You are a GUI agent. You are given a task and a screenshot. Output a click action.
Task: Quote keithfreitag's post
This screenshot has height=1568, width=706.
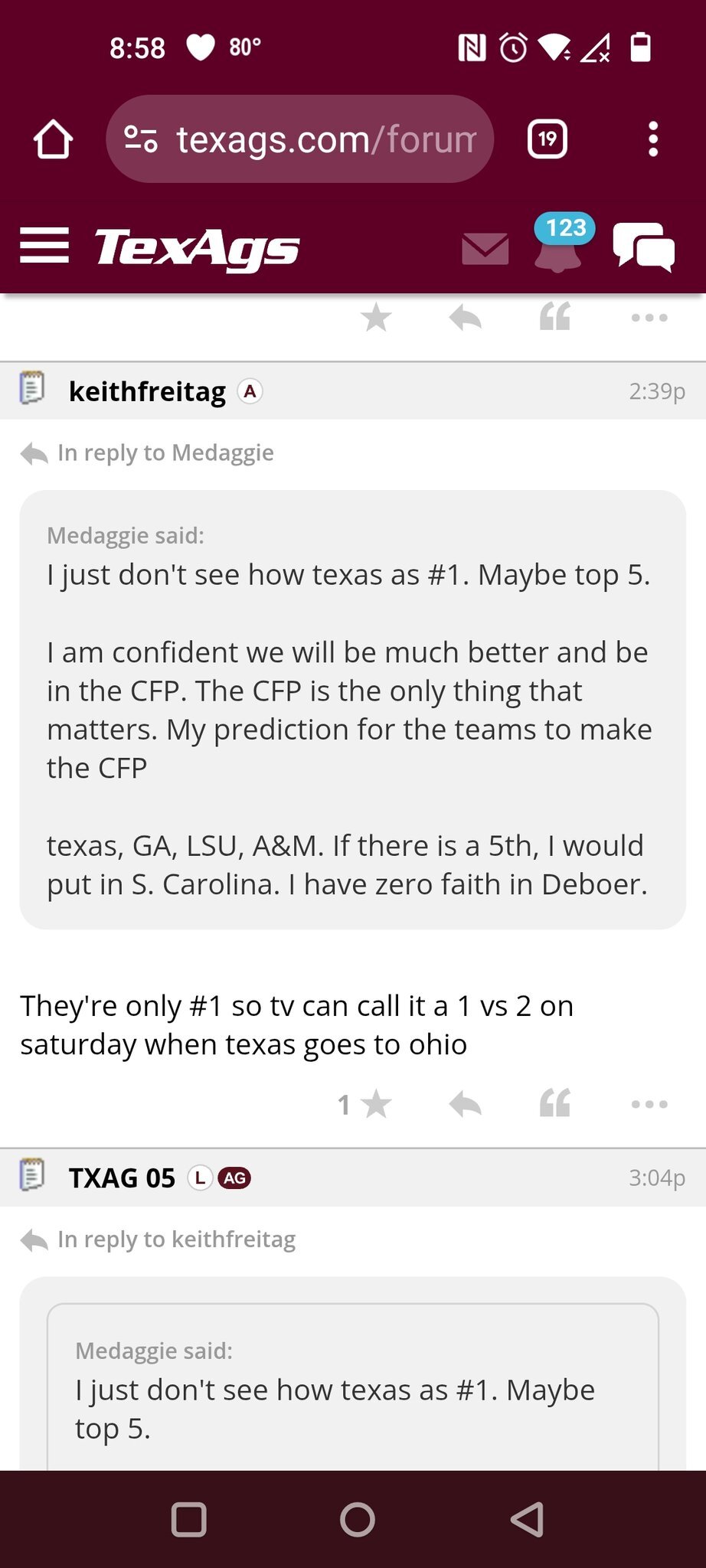point(555,1104)
